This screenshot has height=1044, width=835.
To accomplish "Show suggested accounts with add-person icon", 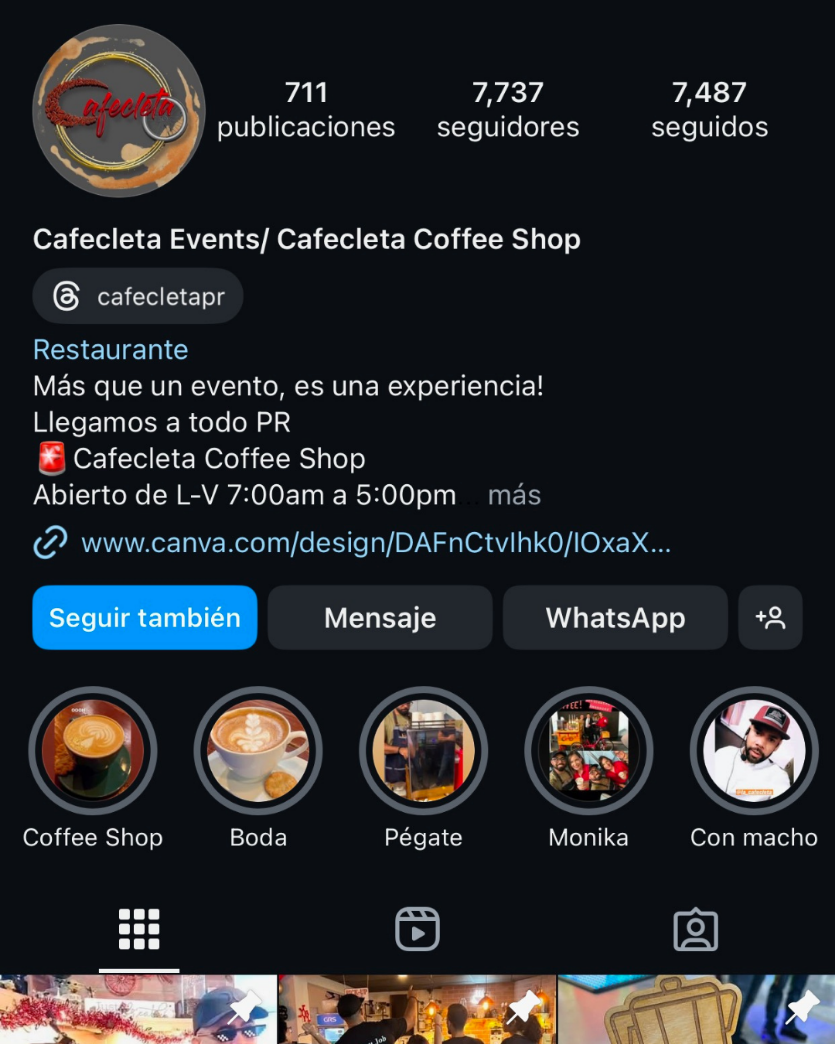I will click(770, 618).
